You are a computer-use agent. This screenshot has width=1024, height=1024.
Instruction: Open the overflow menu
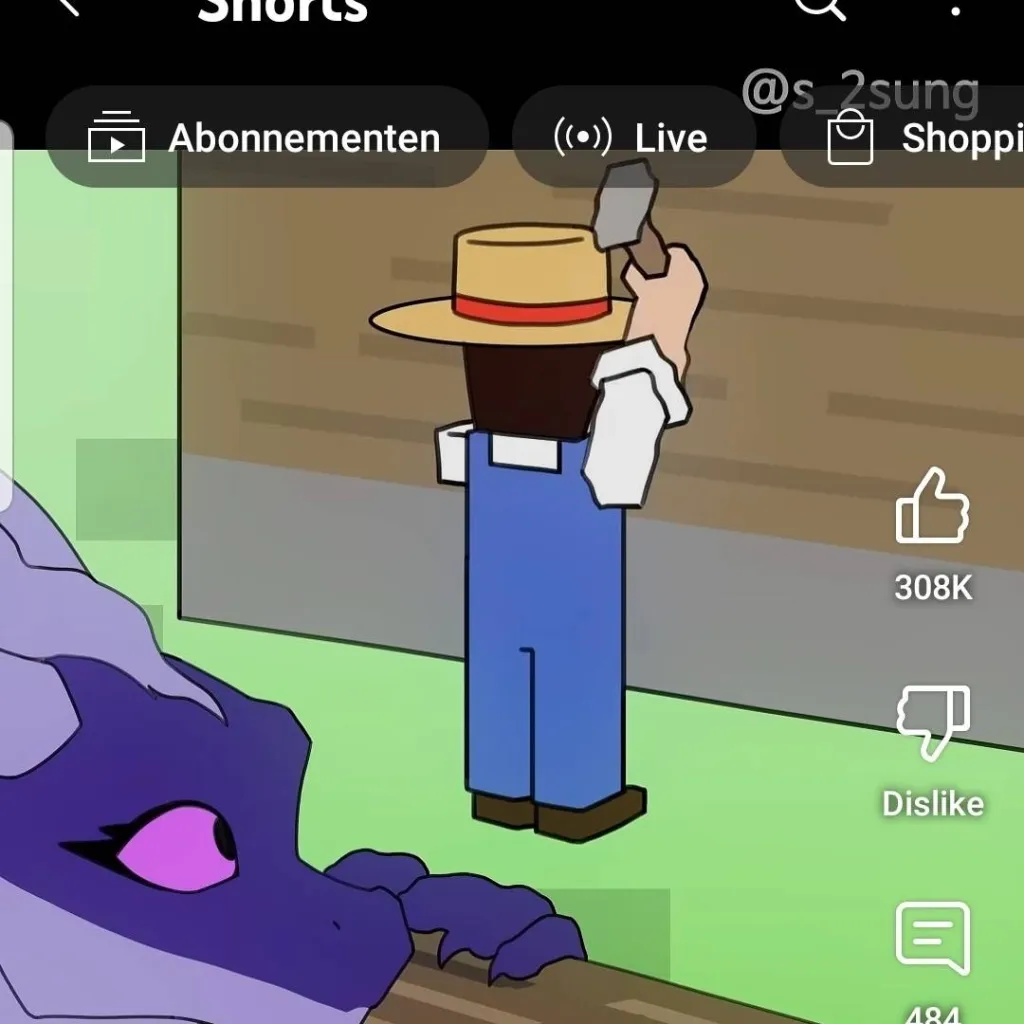tap(956, 10)
